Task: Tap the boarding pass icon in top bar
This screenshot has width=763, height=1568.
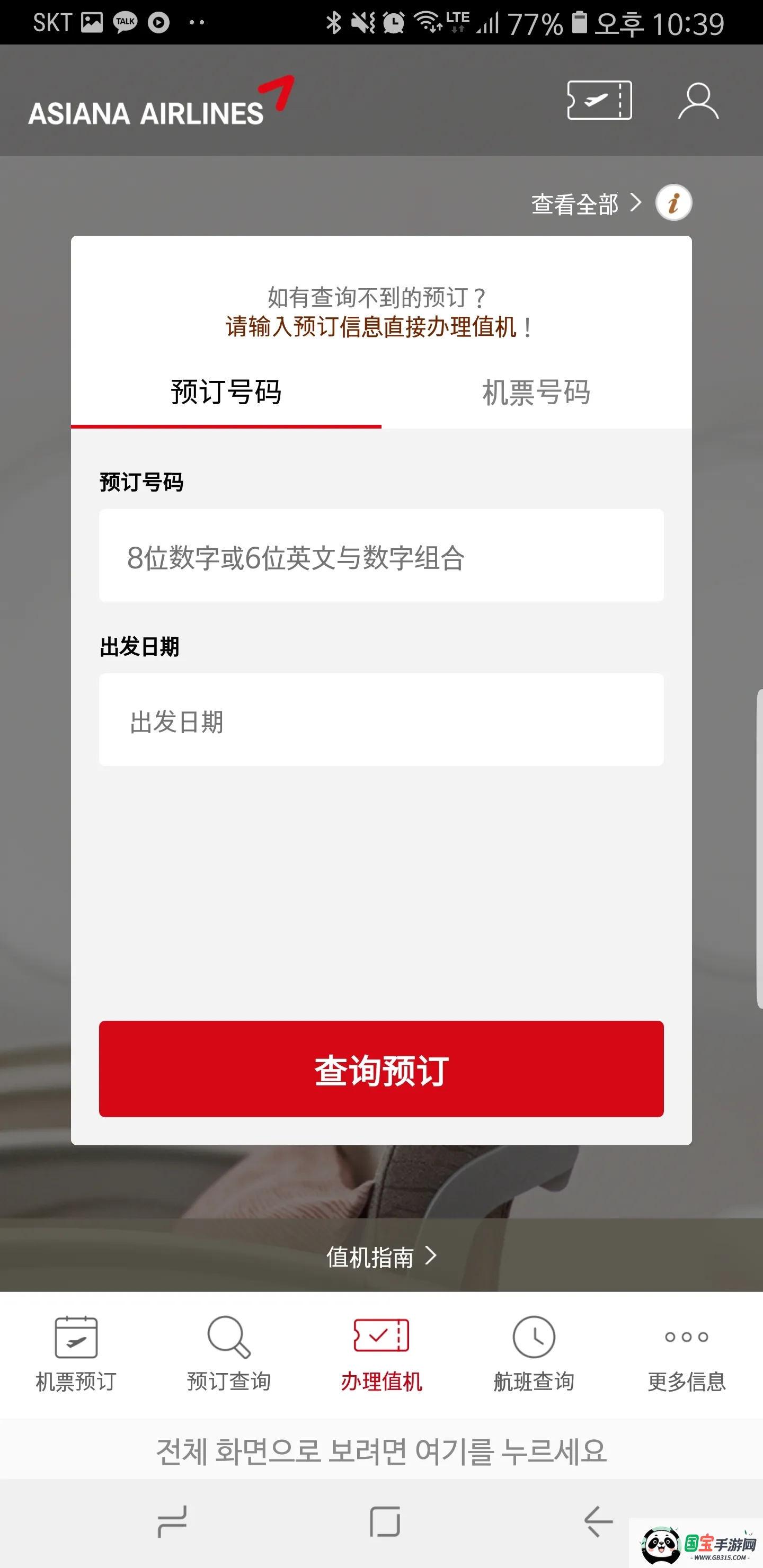Action: pos(599,101)
